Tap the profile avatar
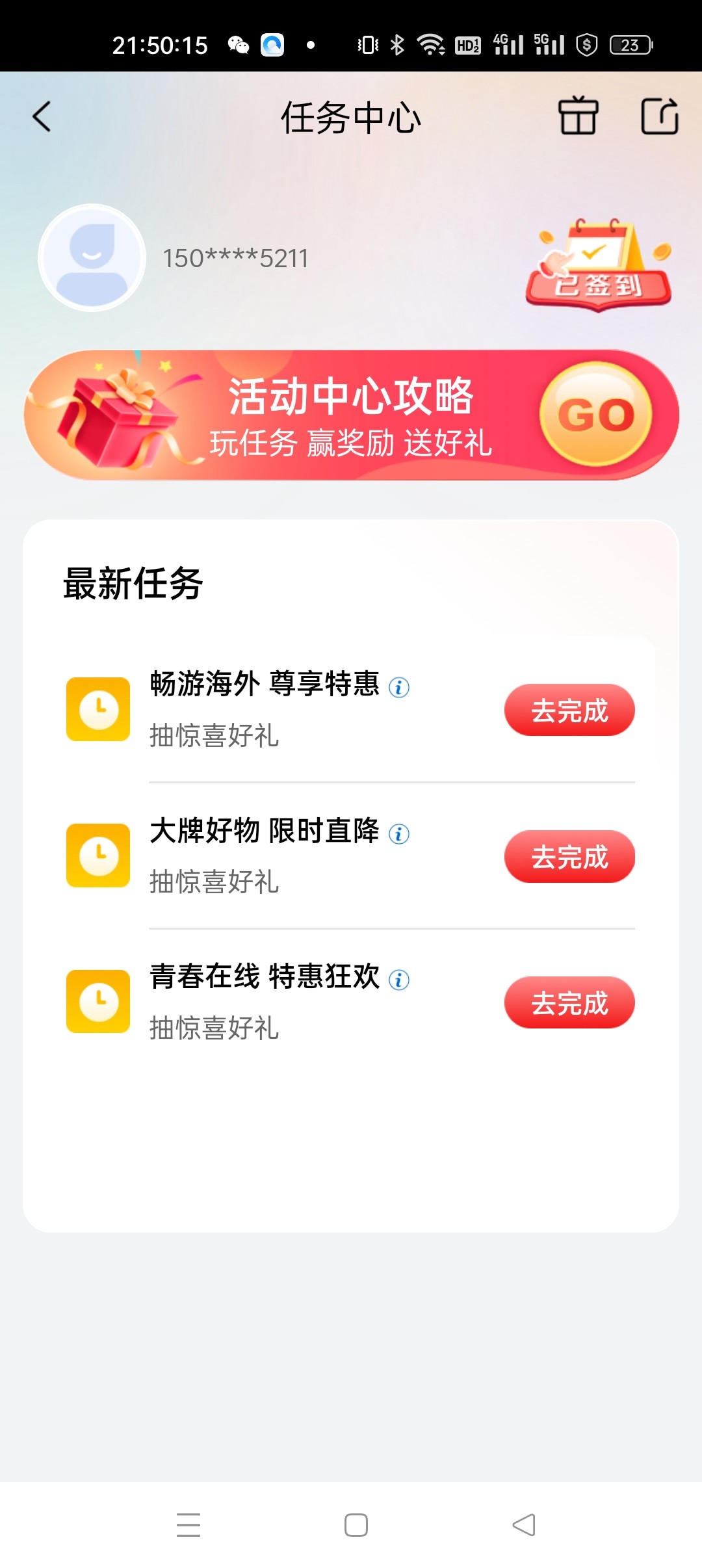Viewport: 702px width, 1568px height. click(92, 257)
